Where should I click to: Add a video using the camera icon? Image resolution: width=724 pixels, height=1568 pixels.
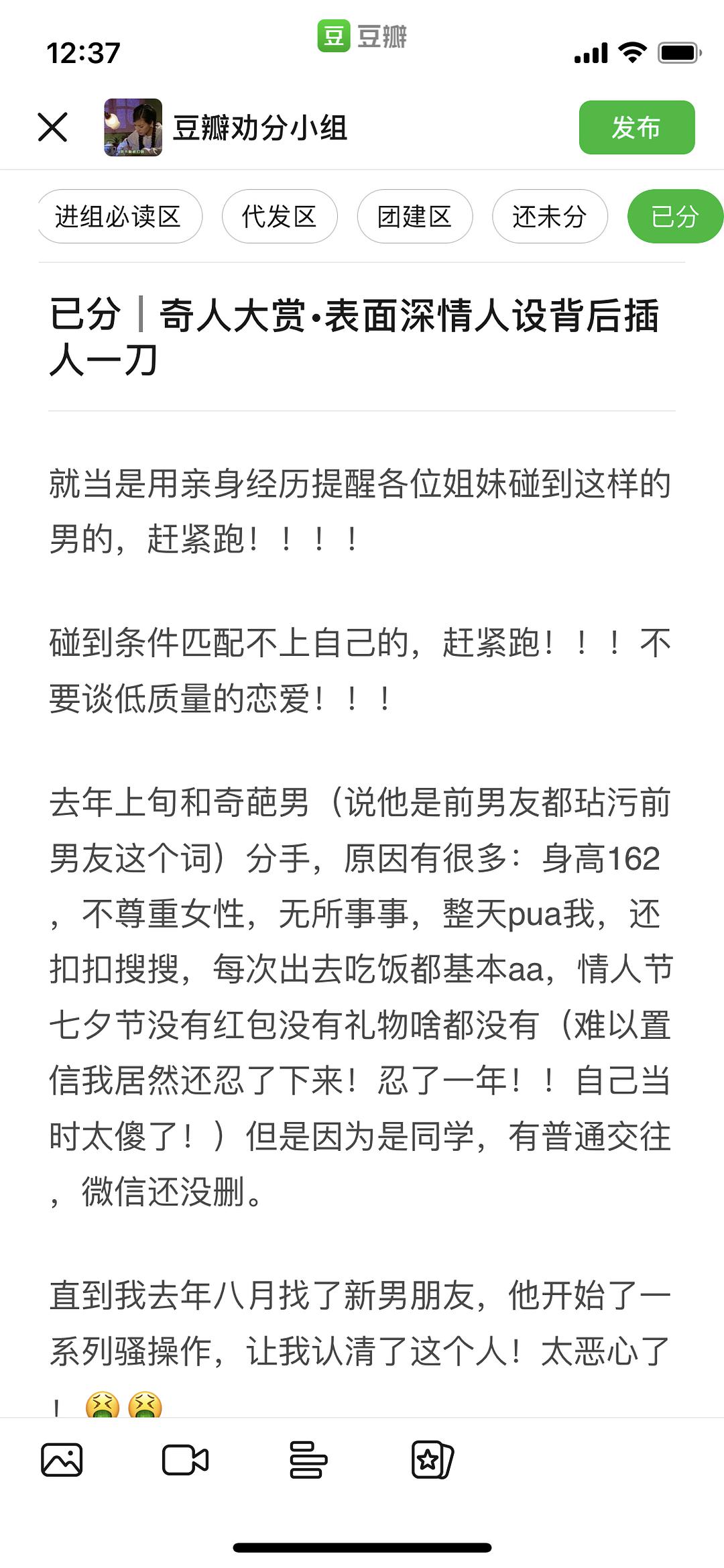tap(186, 1459)
